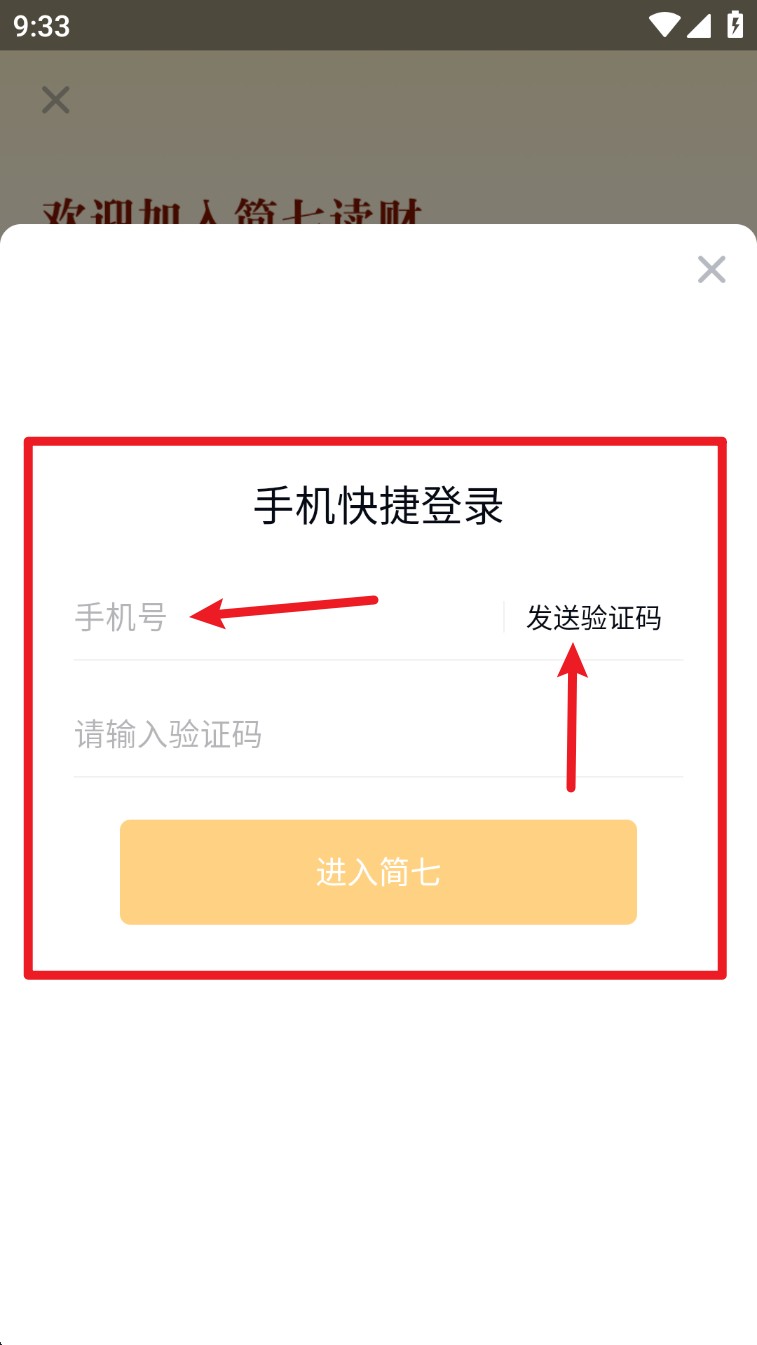This screenshot has width=757, height=1345.
Task: Tap the 进入简七 login button
Action: pyautogui.click(x=378, y=872)
